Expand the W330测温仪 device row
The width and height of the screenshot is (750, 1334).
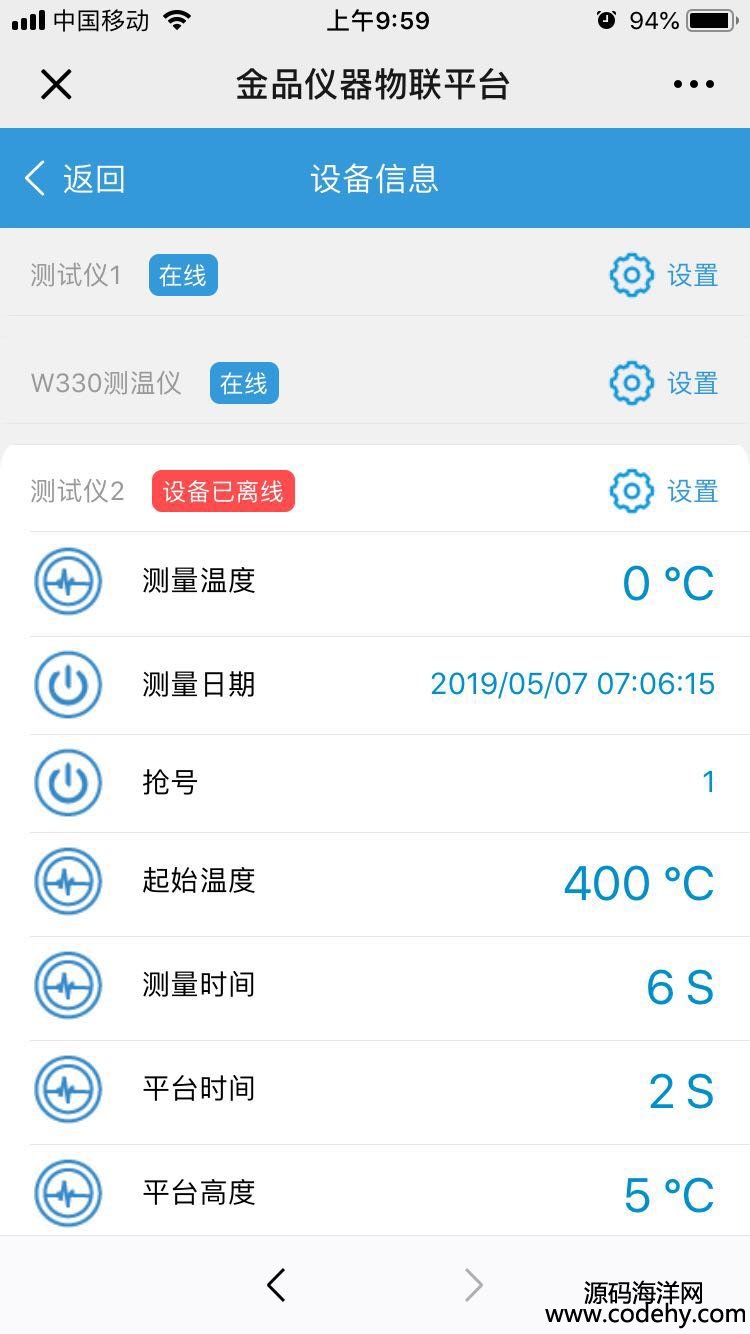[x=375, y=383]
